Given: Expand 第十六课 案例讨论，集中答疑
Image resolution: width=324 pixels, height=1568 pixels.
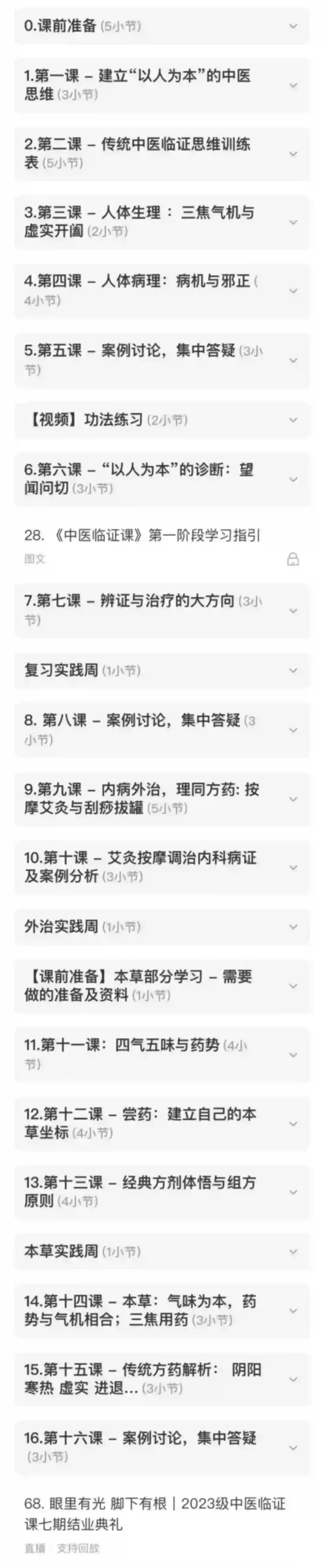Looking at the screenshot, I should (162, 1447).
